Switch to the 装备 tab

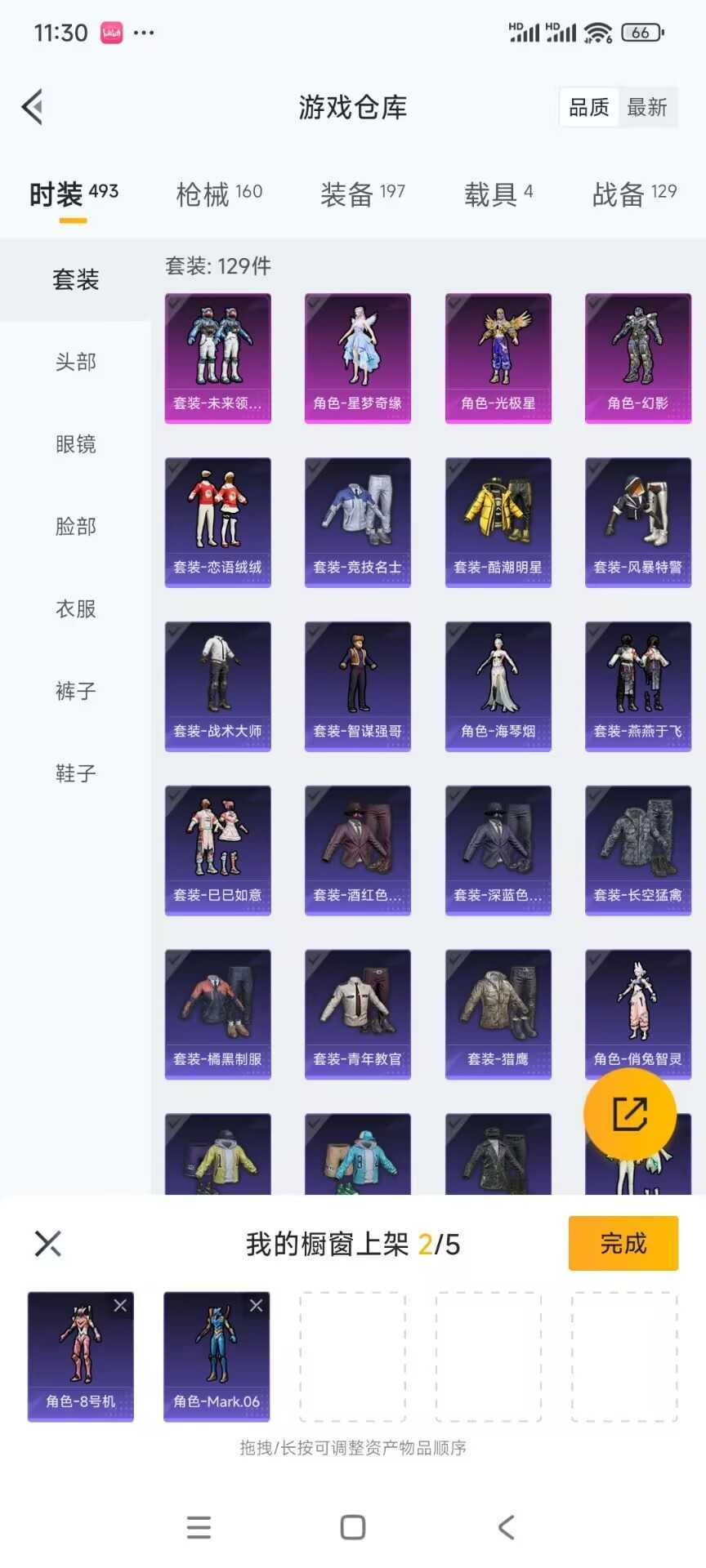[x=363, y=194]
